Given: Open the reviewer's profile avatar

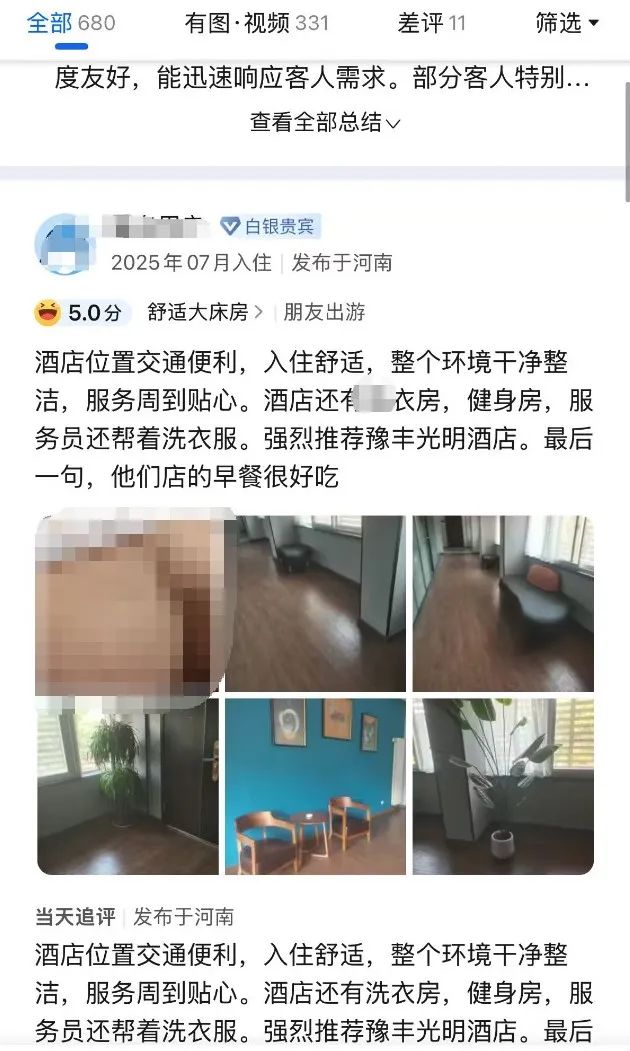Looking at the screenshot, I should (67, 245).
